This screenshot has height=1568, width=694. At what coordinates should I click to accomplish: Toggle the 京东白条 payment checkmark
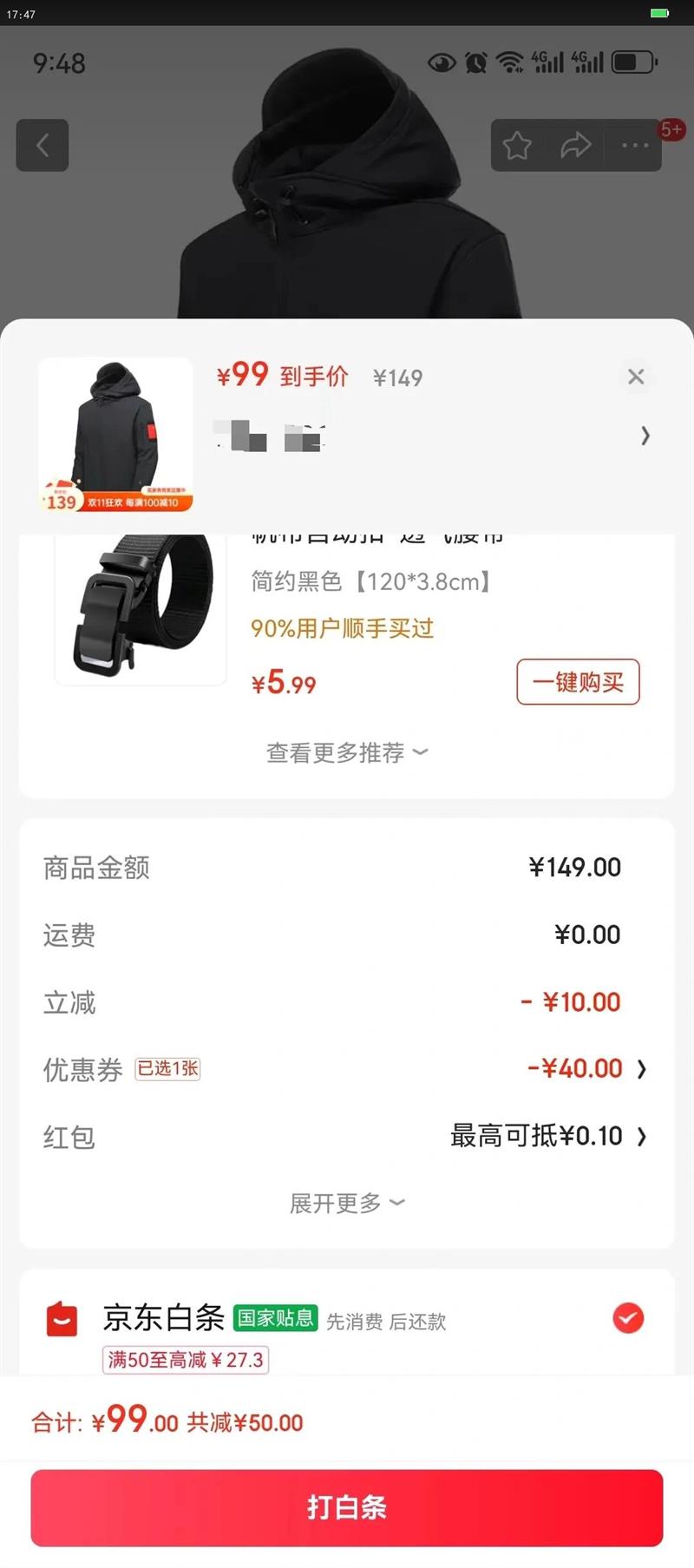[x=628, y=1317]
